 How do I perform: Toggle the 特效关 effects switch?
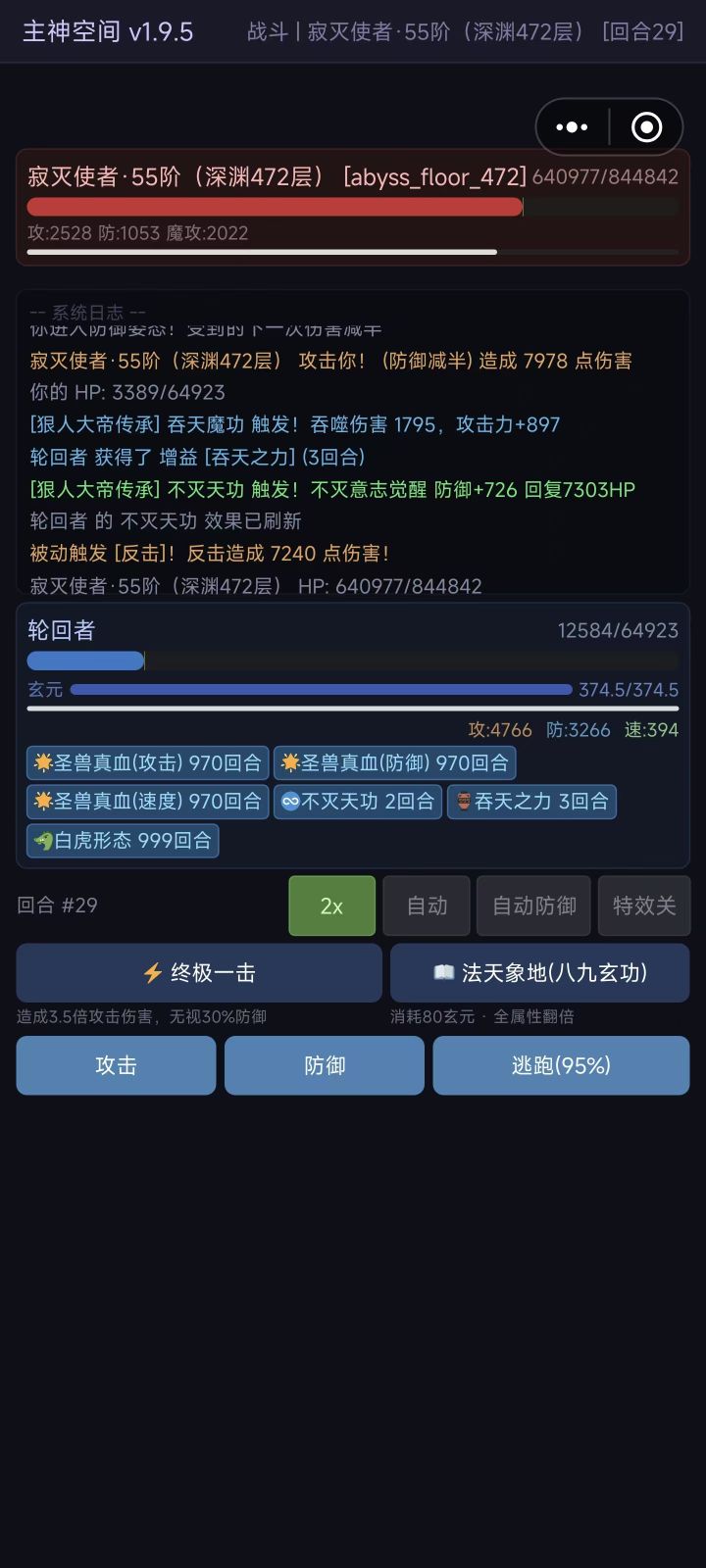point(644,906)
